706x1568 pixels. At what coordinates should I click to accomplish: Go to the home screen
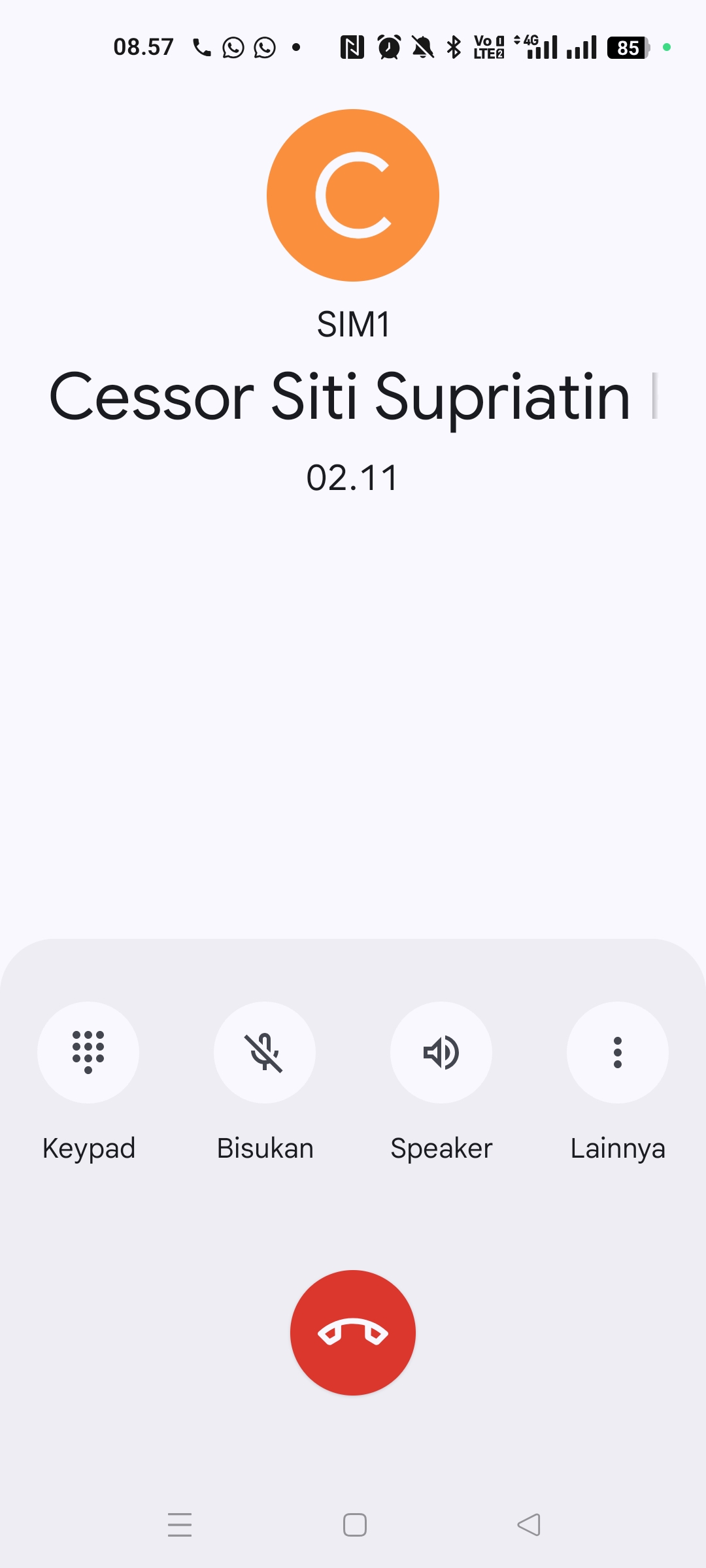354,1525
